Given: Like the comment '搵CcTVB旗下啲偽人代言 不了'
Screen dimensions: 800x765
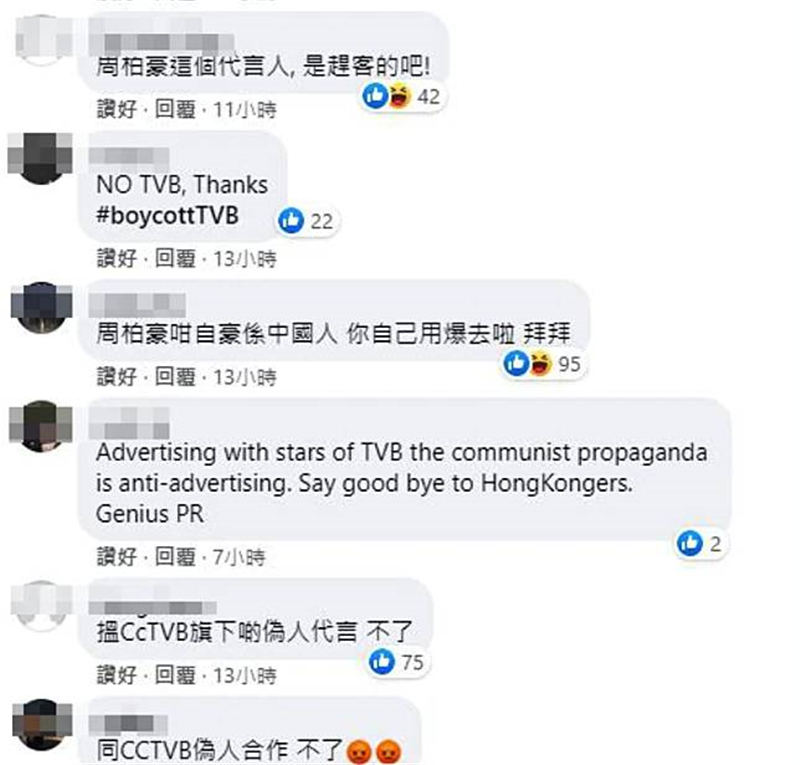Looking at the screenshot, I should click(116, 674).
